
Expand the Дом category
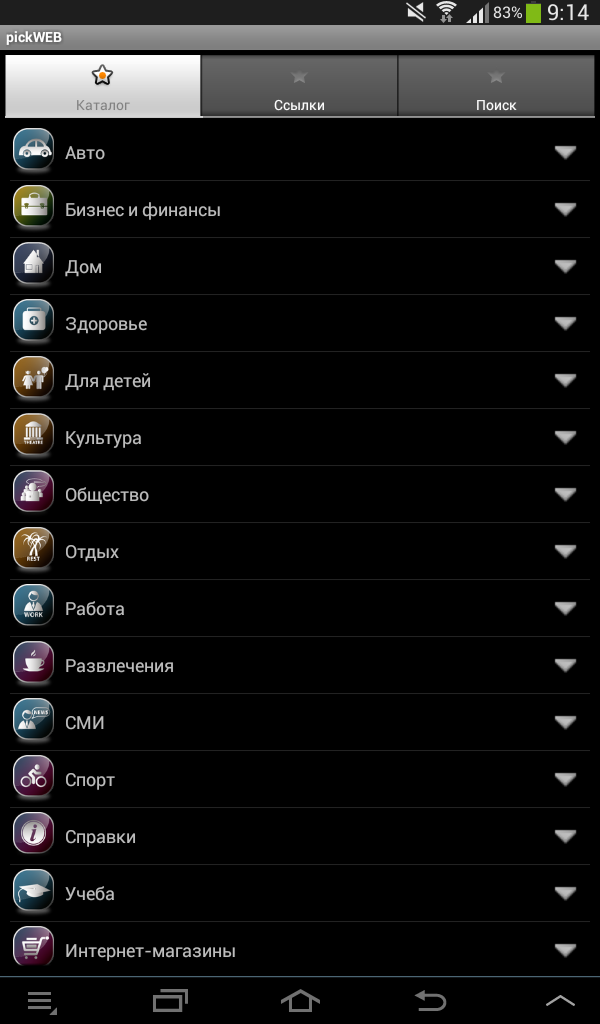(x=300, y=266)
